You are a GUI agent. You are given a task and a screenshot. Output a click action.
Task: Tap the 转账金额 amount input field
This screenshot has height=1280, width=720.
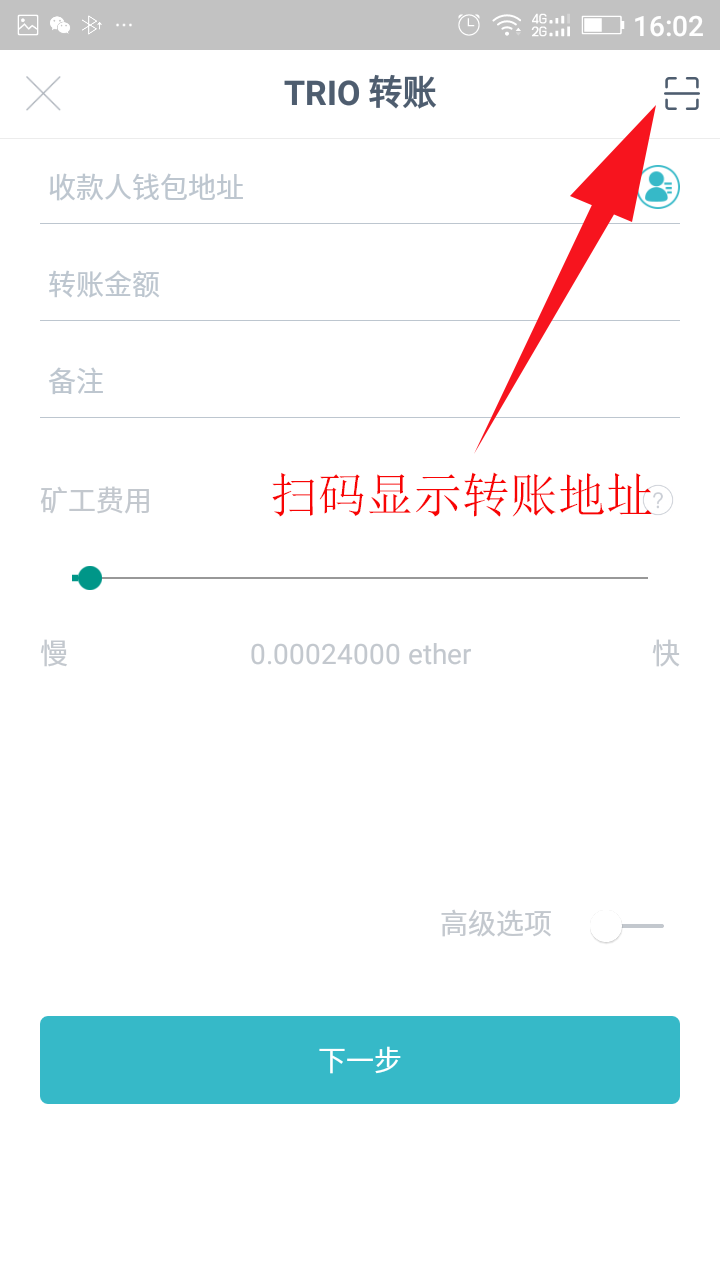pos(300,284)
